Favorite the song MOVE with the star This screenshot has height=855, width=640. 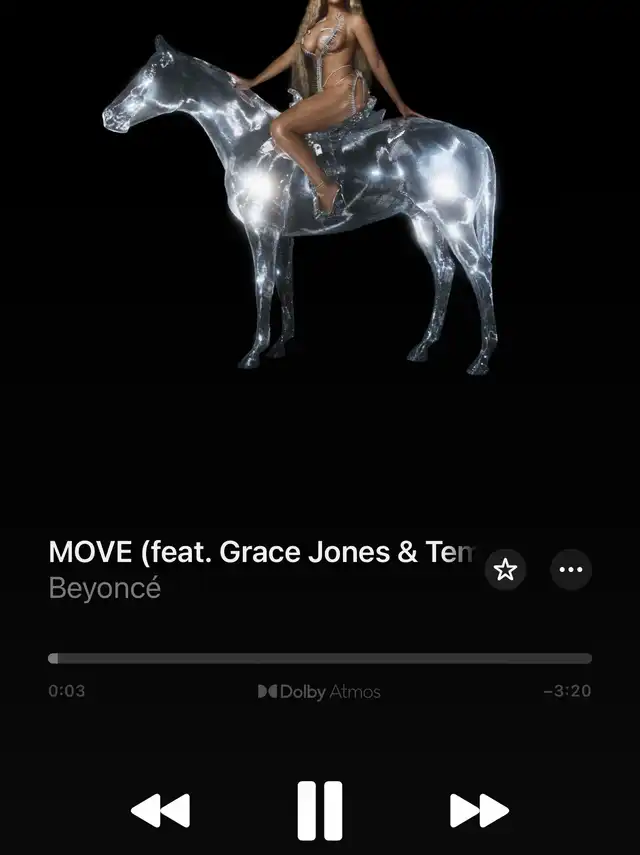[505, 570]
